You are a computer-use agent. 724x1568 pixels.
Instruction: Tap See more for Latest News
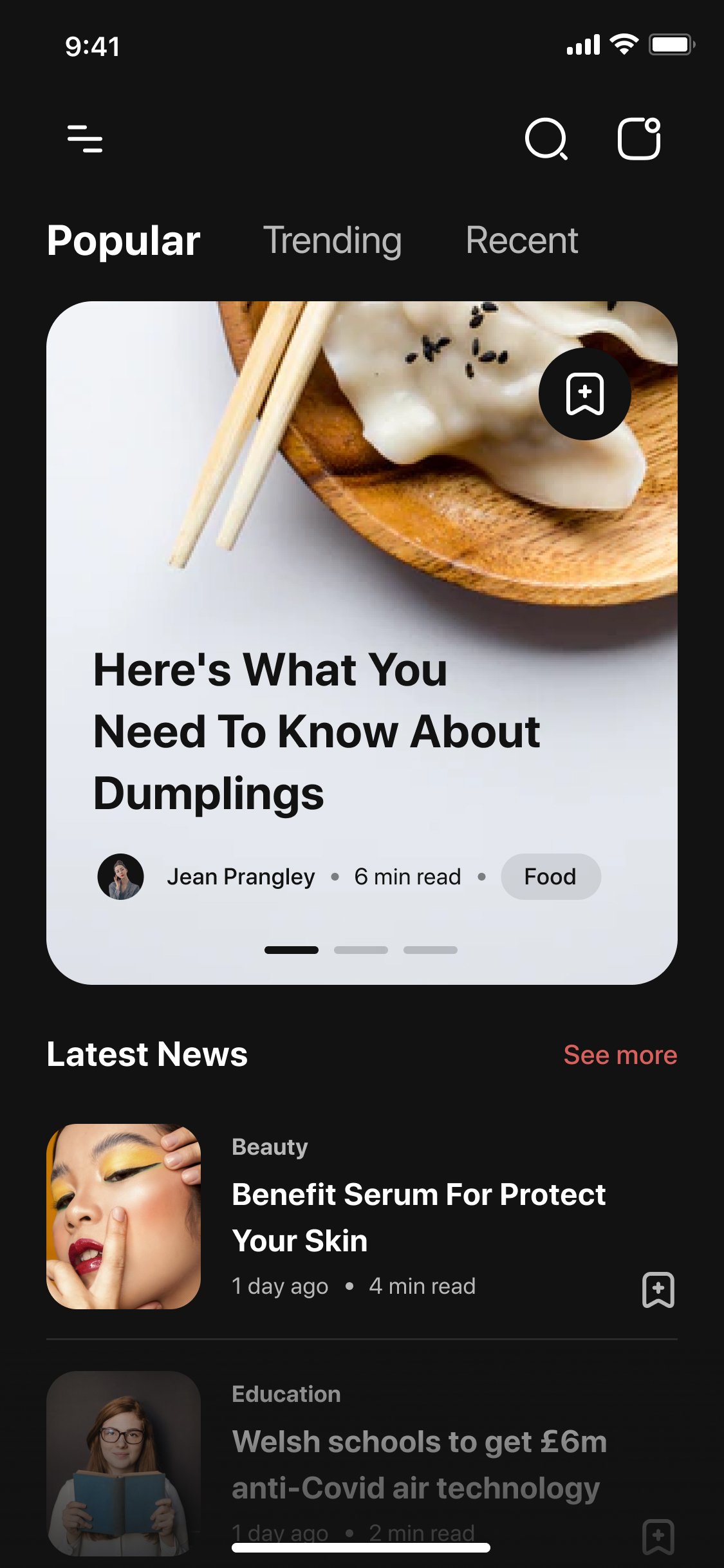(620, 1055)
